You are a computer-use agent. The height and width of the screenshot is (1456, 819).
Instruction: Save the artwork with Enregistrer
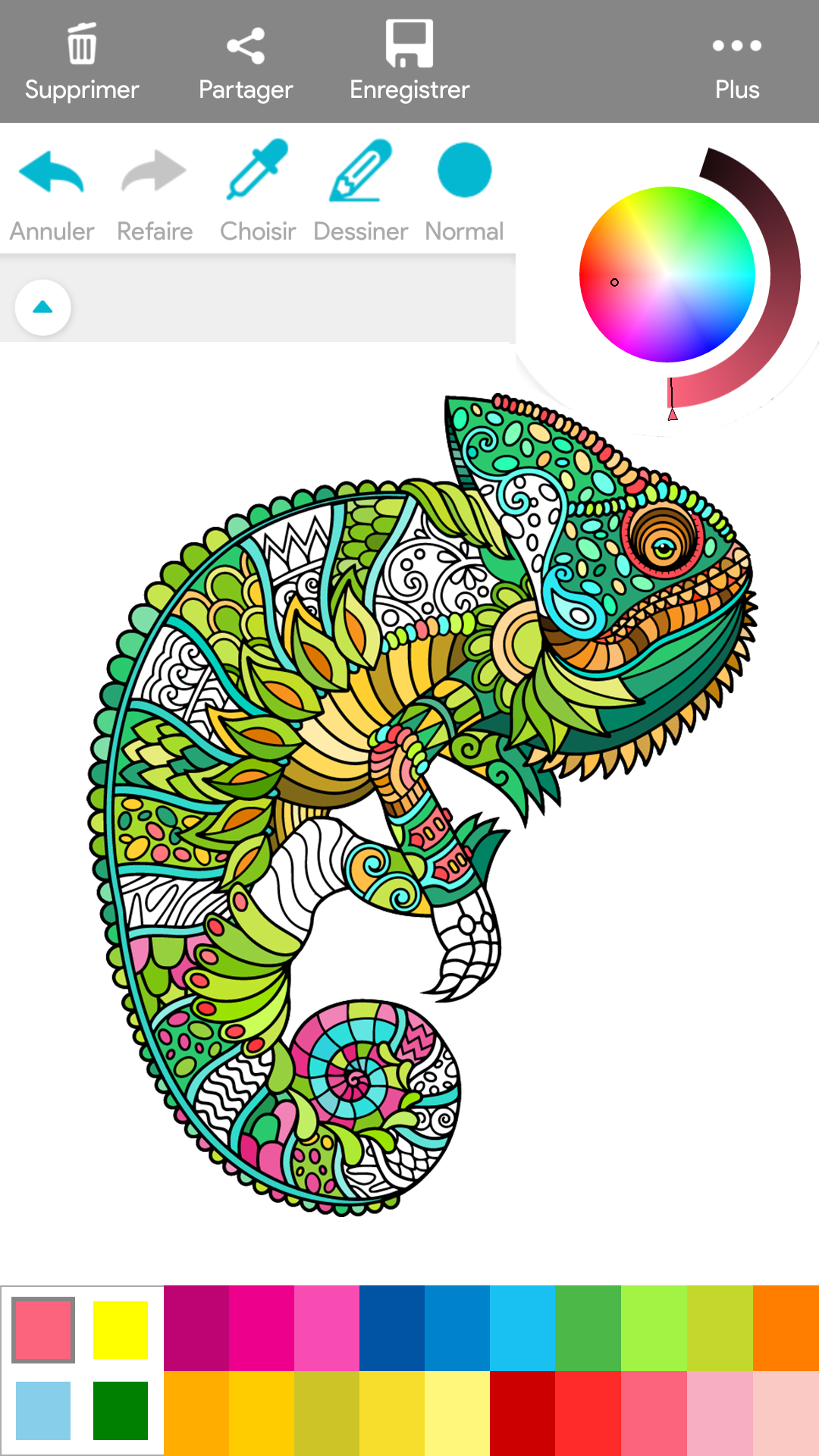pos(409,62)
